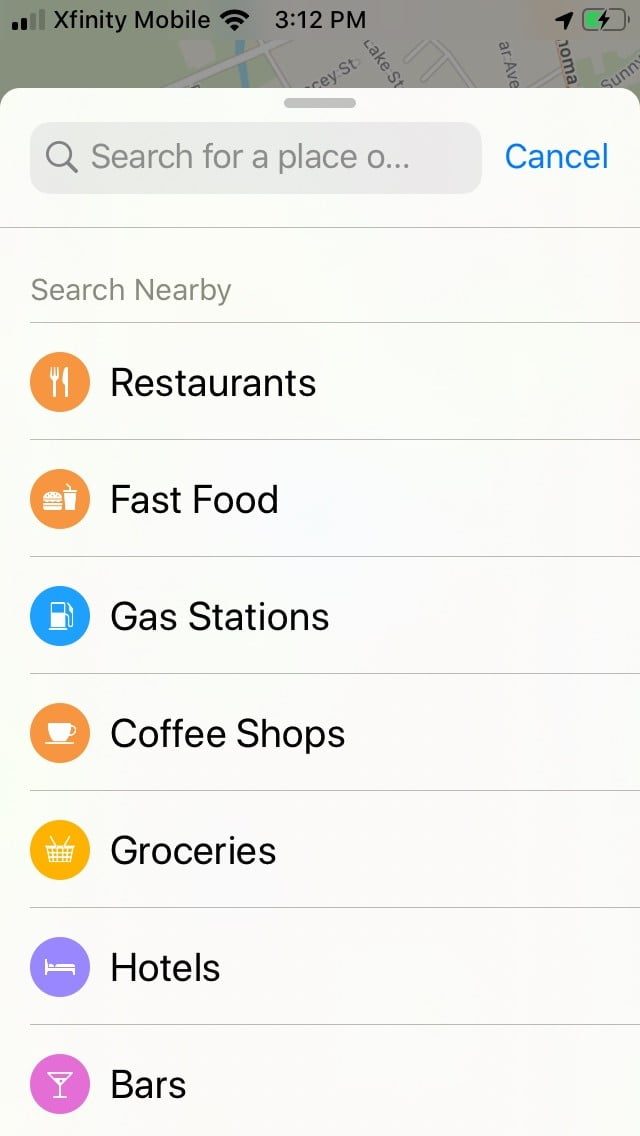The image size is (640, 1136).
Task: Select the Fast Food category
Action: click(194, 499)
